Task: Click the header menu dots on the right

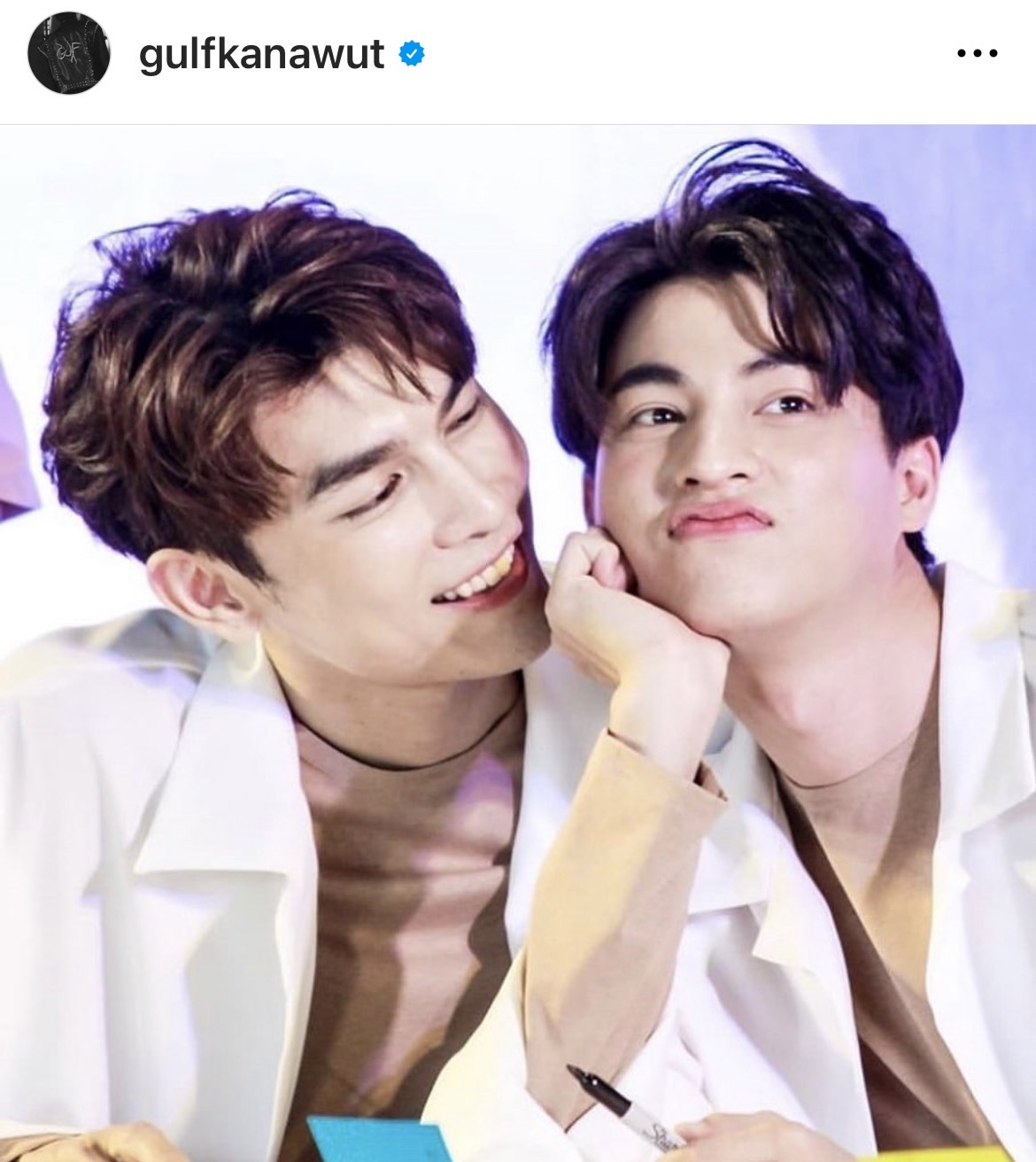Action: [977, 55]
